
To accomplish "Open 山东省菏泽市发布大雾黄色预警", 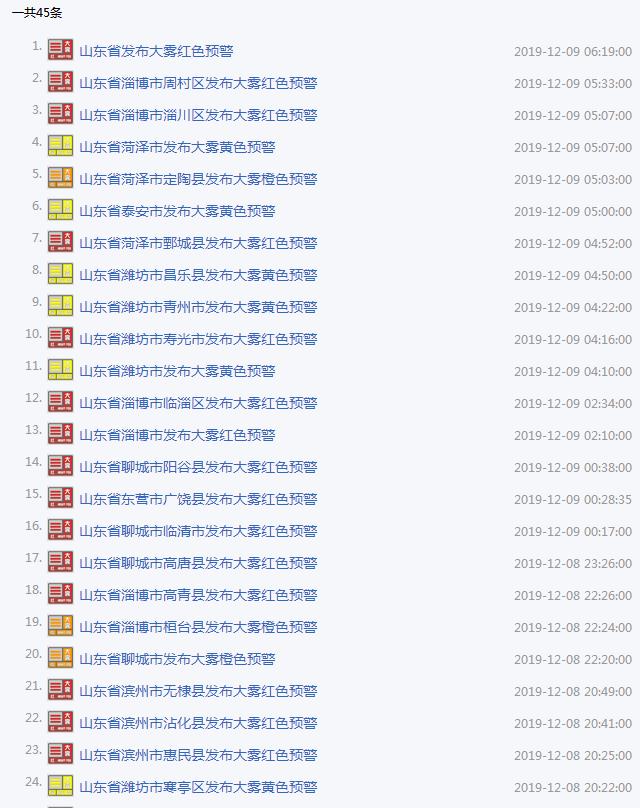I will [177, 147].
